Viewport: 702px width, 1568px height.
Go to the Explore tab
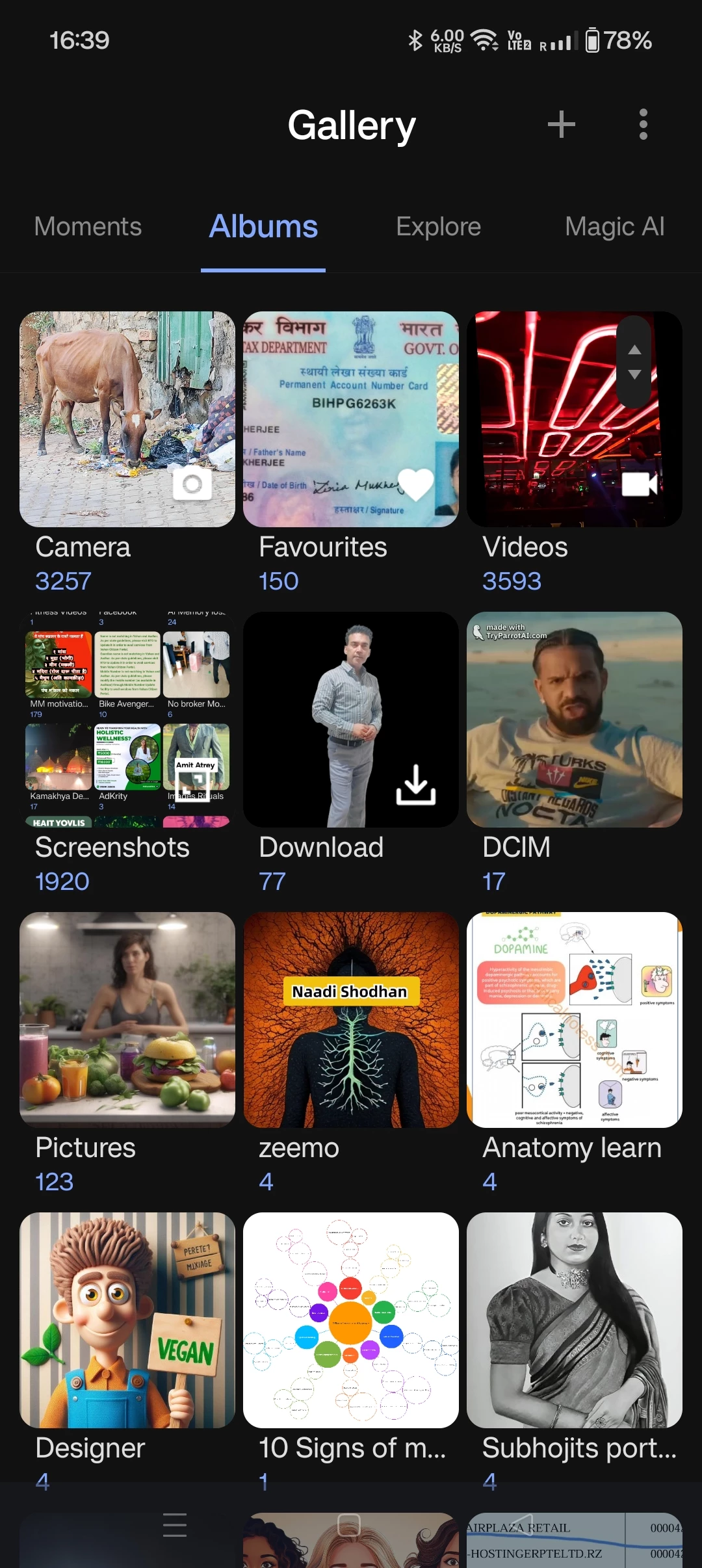438,227
